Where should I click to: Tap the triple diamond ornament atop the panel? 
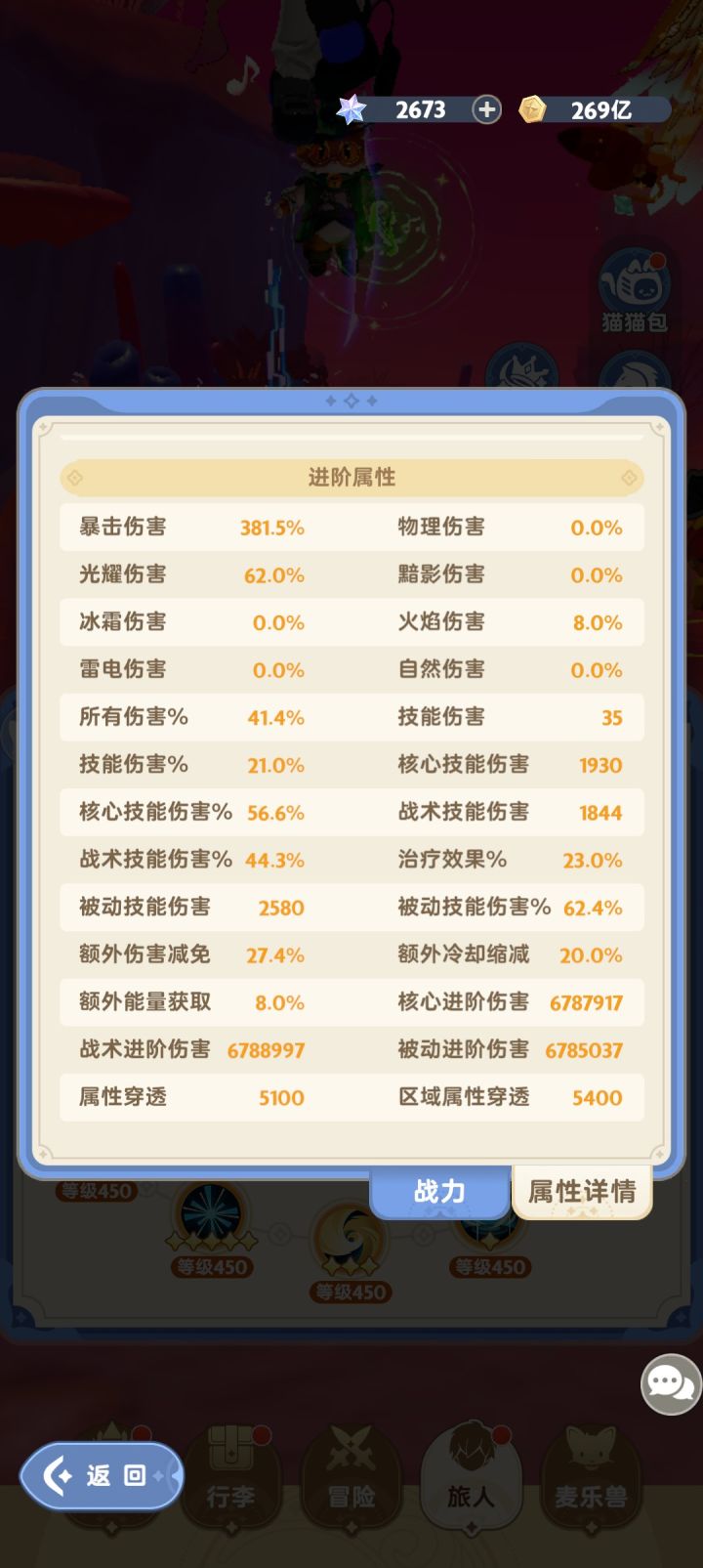click(x=351, y=399)
